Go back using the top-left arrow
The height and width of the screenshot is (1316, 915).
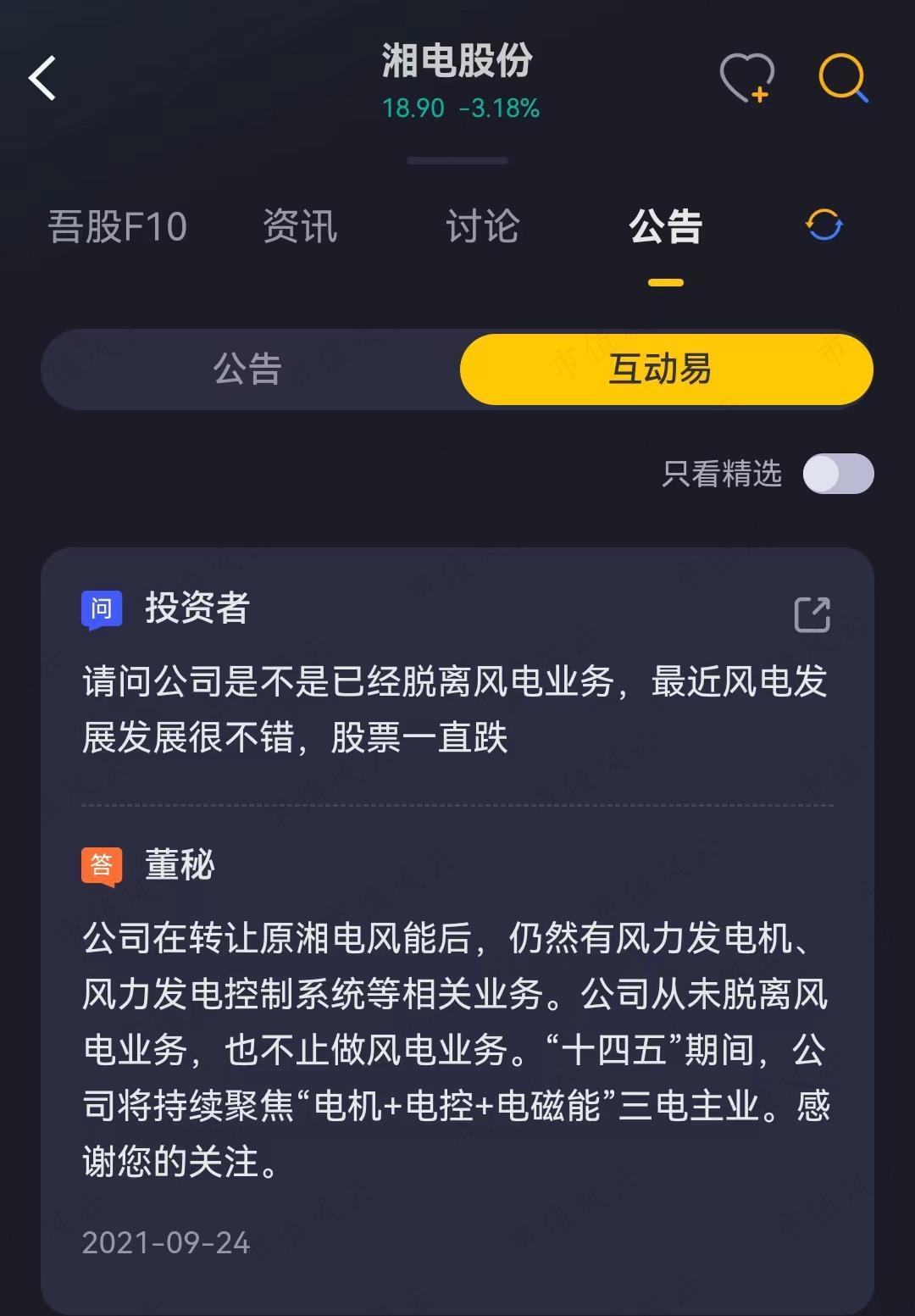[x=42, y=79]
